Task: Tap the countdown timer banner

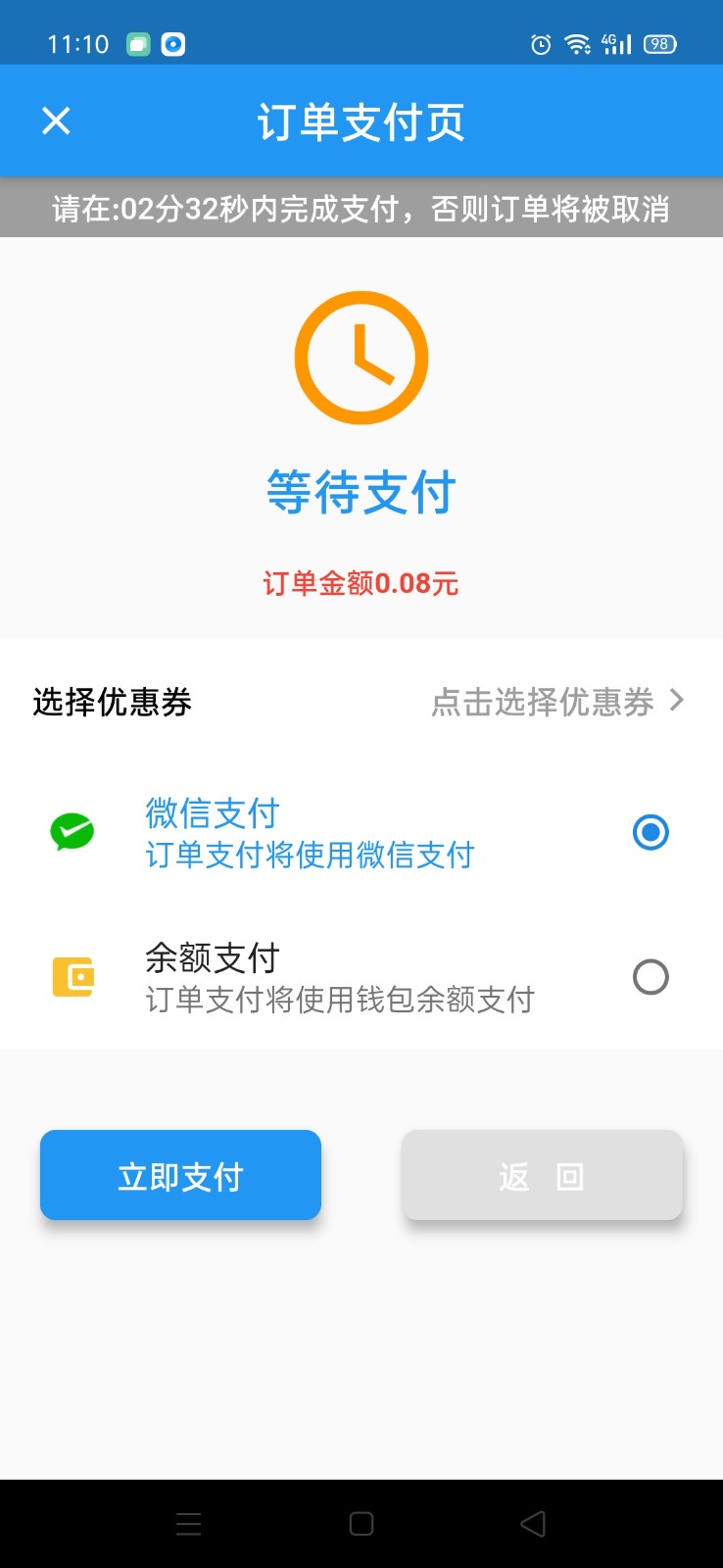Action: click(361, 210)
